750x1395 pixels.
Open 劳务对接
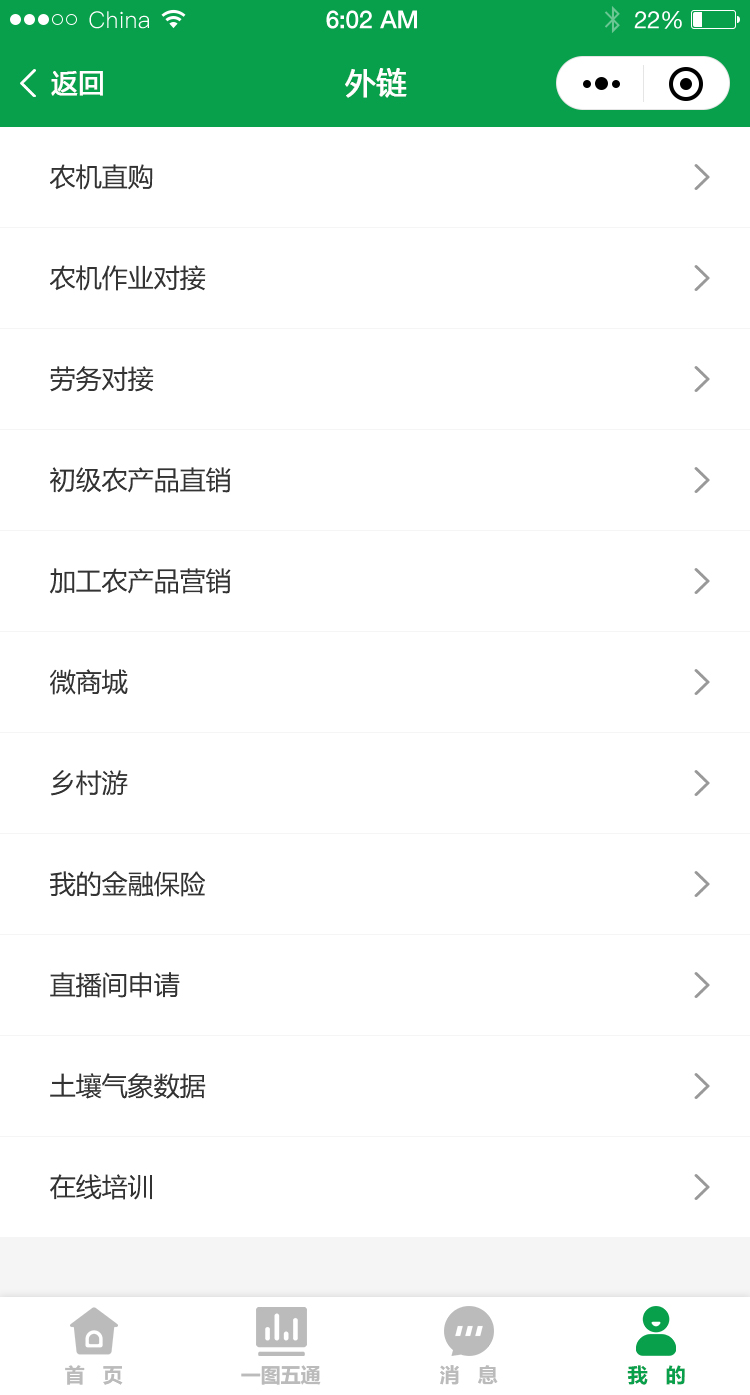(375, 380)
